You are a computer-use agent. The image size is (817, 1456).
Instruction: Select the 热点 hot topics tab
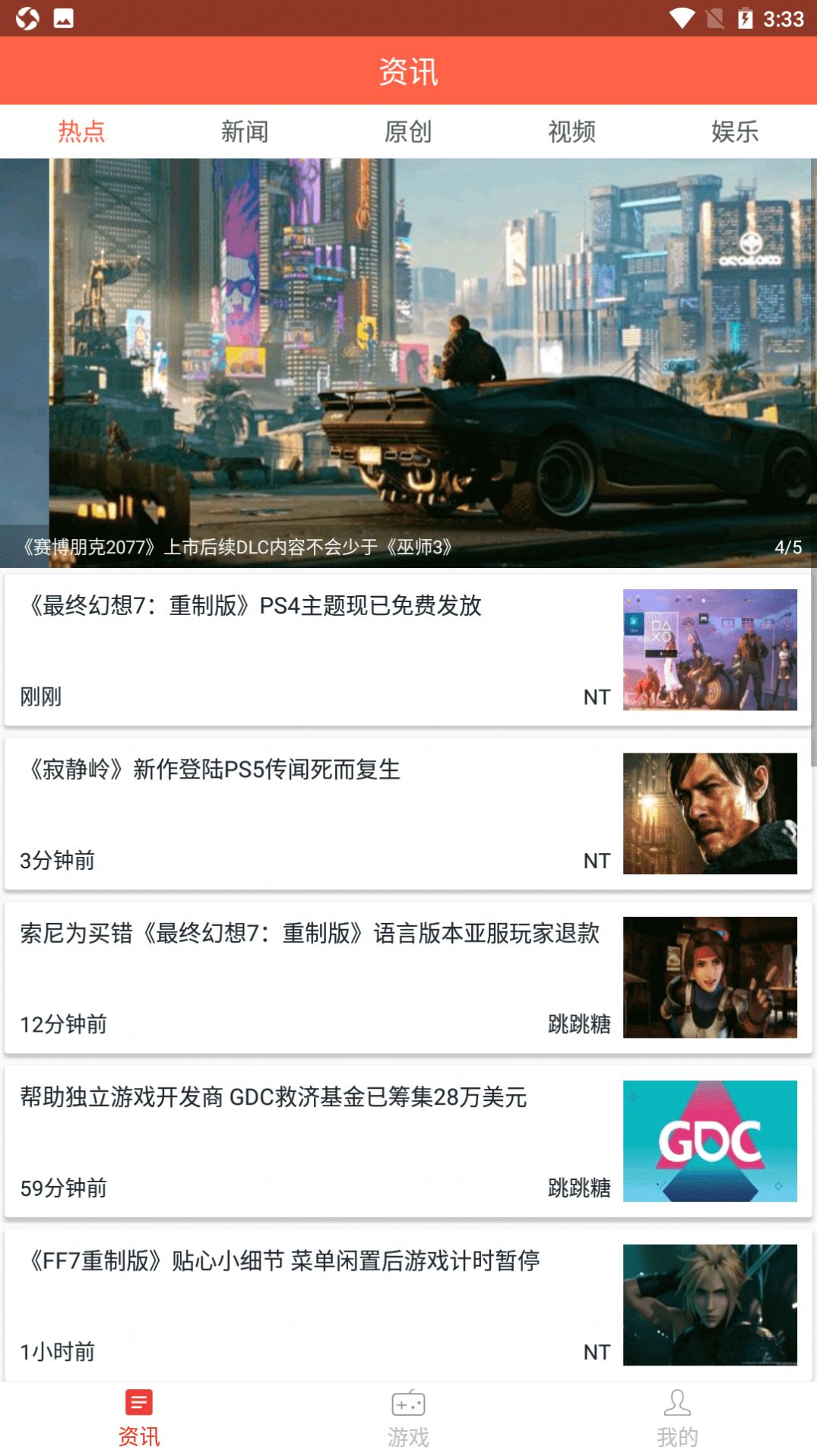80,132
